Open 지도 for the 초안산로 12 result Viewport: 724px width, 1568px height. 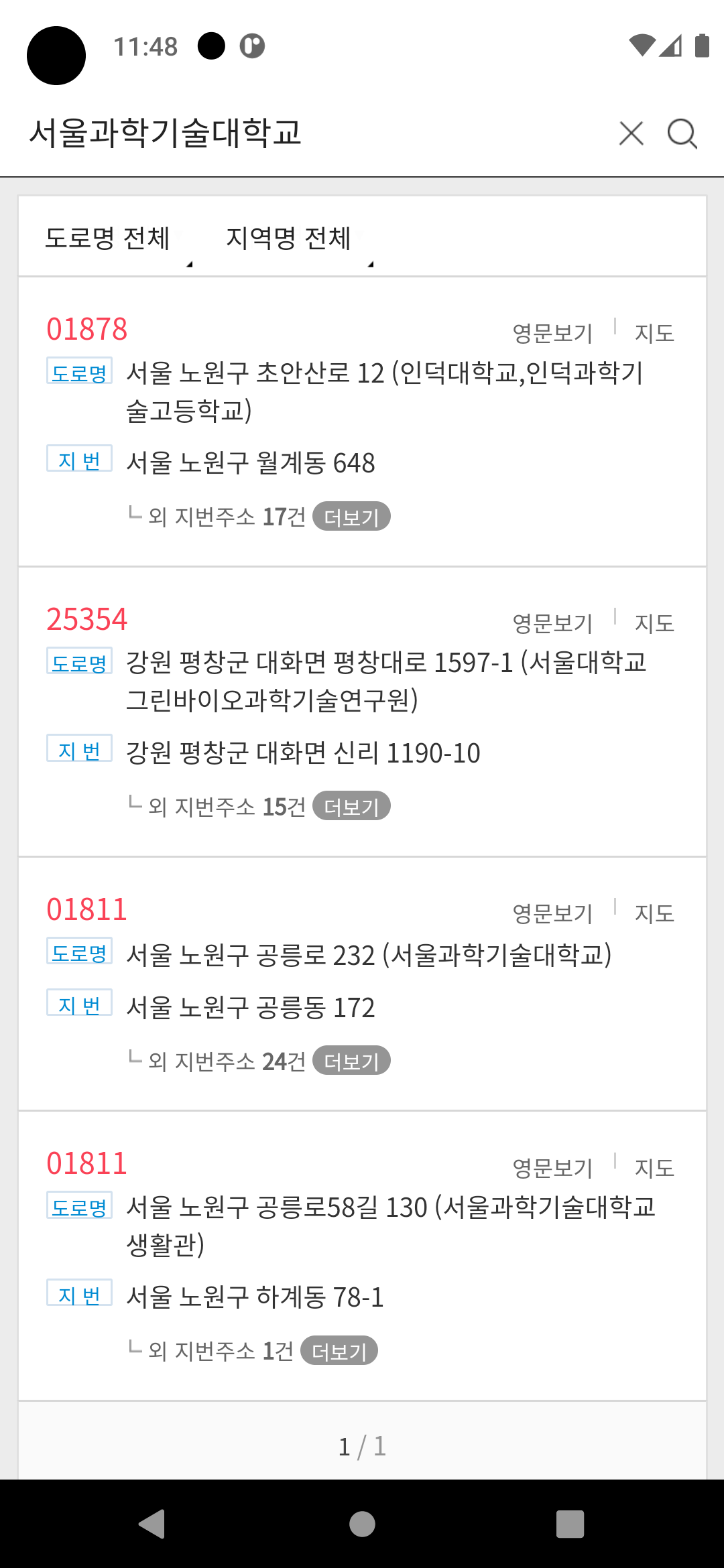(654, 333)
